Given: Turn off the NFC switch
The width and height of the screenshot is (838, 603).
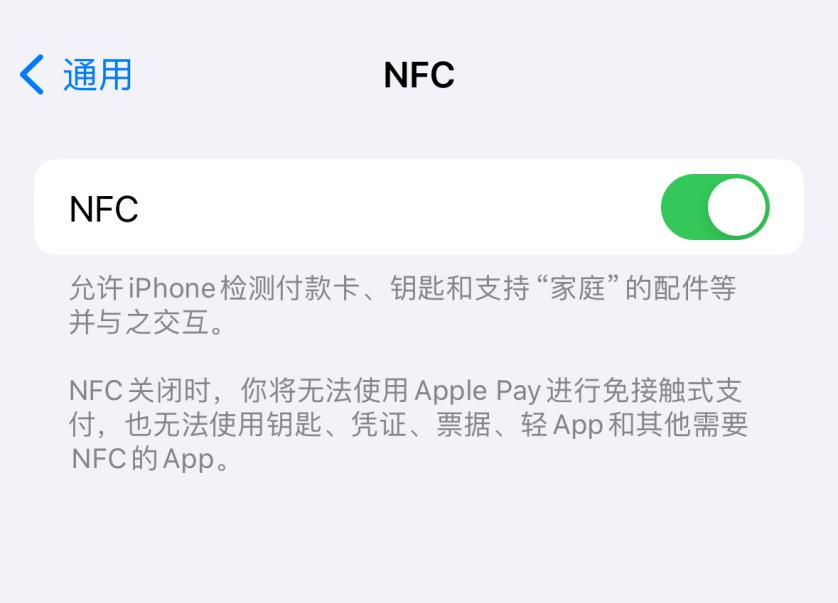Looking at the screenshot, I should (x=714, y=207).
